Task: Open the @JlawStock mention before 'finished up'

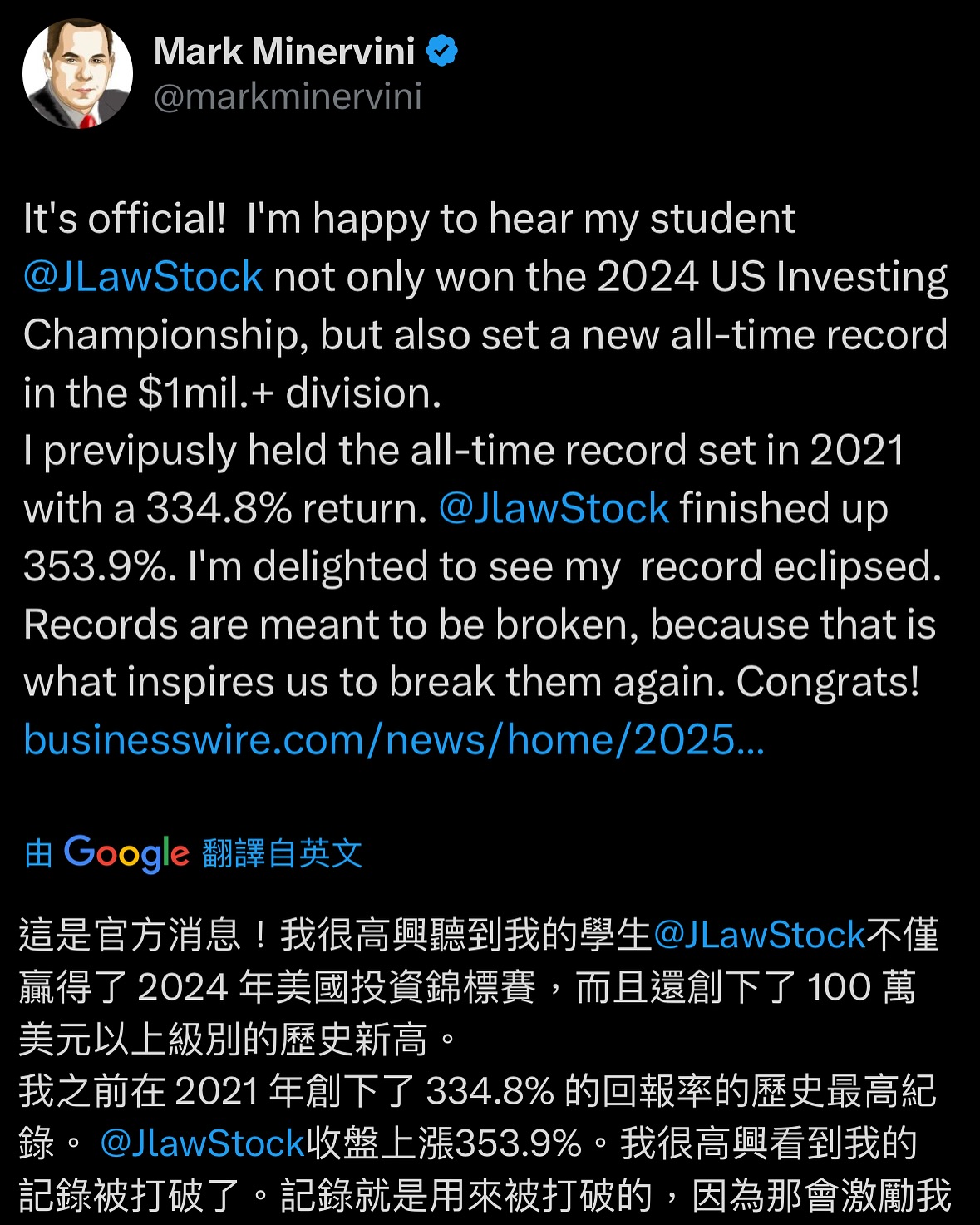Action: pos(554,508)
